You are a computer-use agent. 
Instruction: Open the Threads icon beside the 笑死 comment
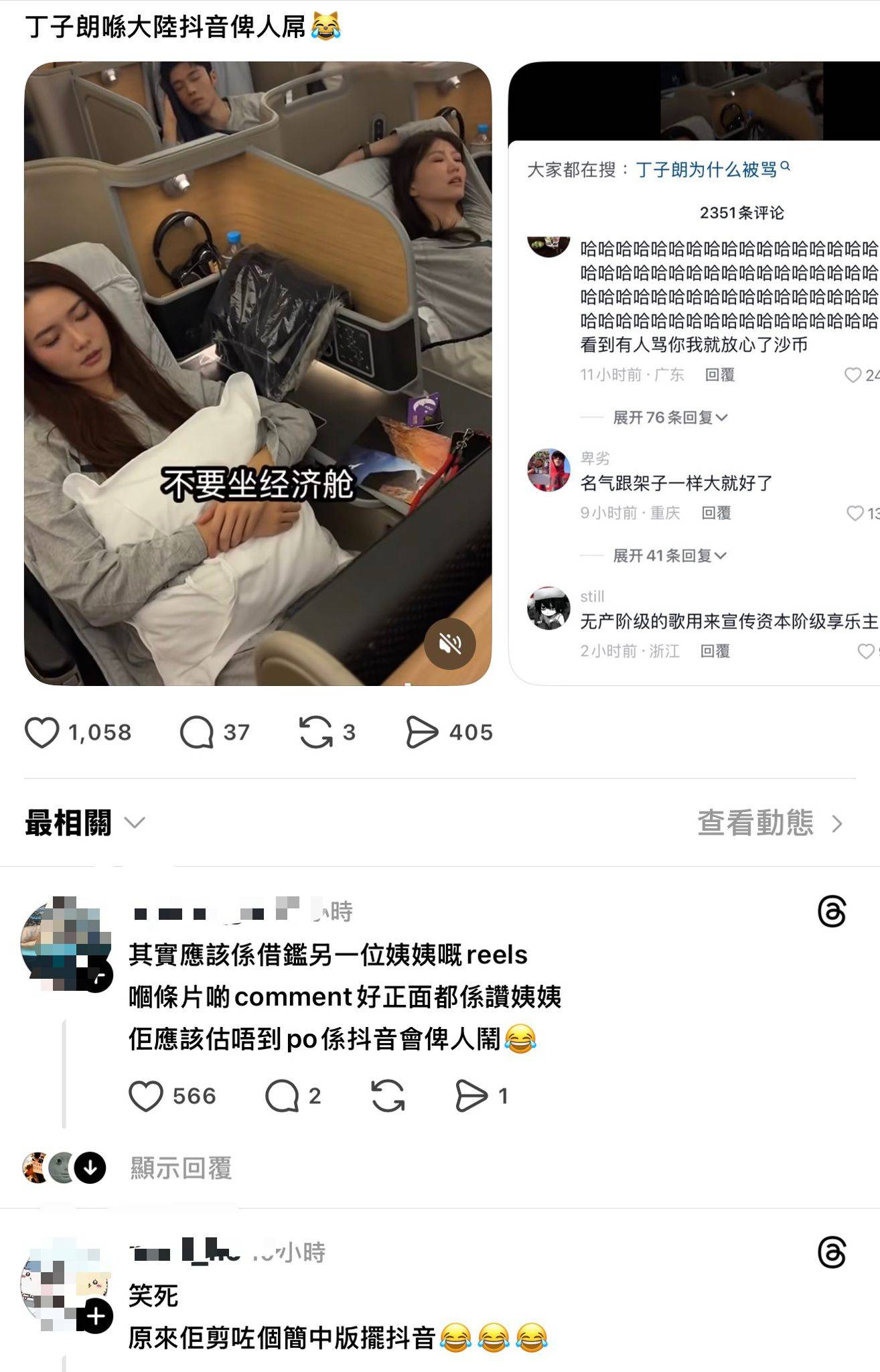coord(832,1253)
